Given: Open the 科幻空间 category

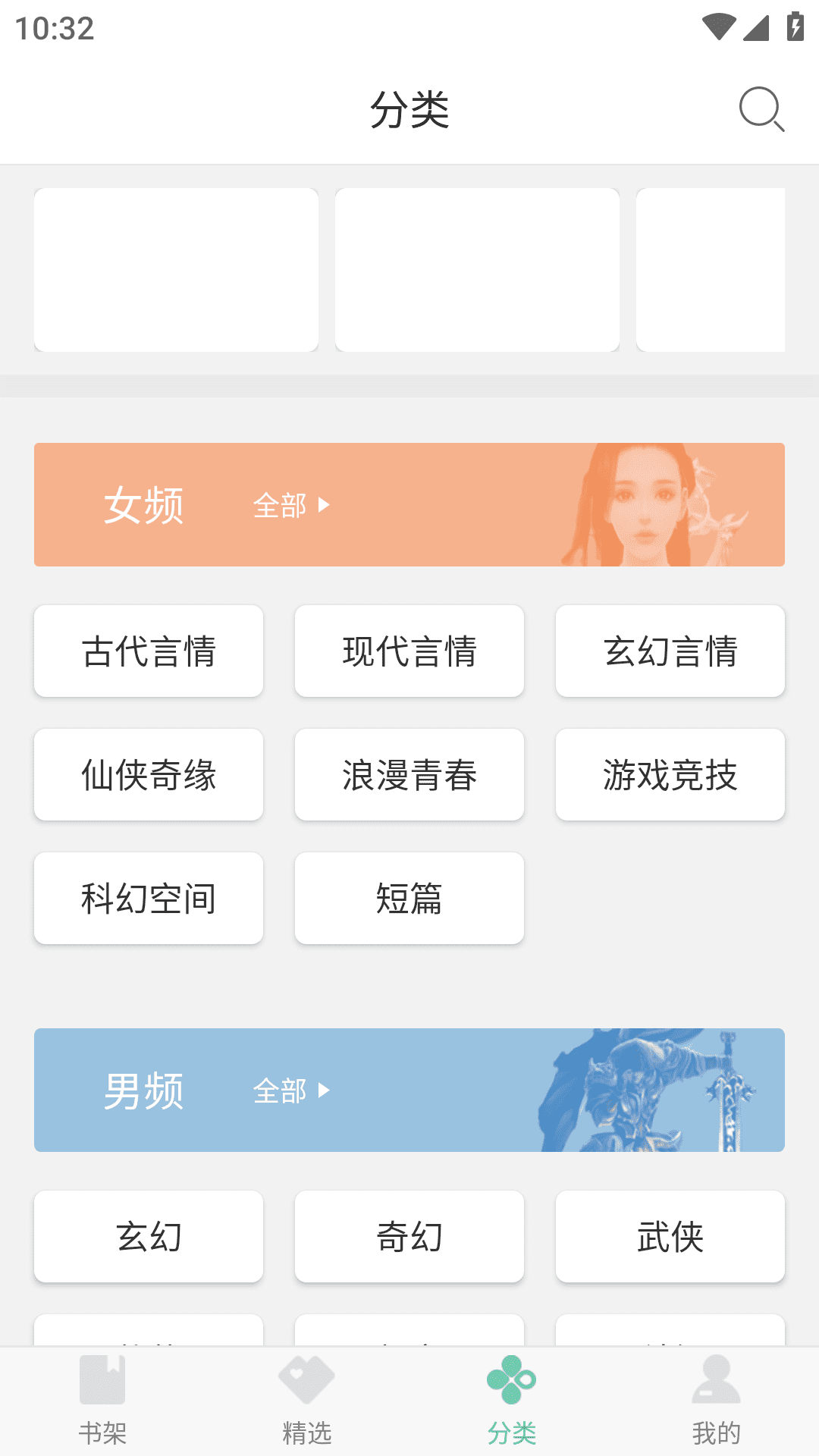Looking at the screenshot, I should (148, 898).
